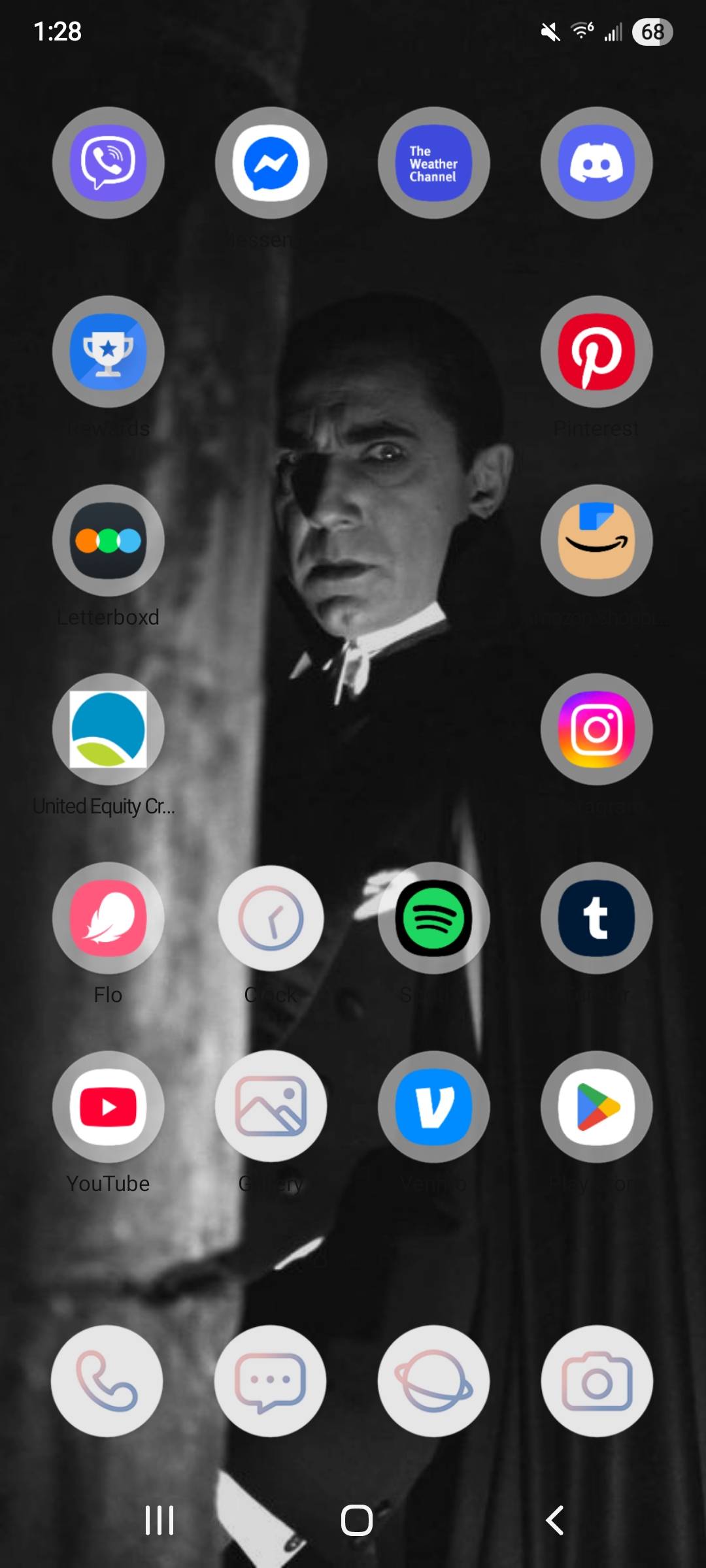Launch the Letterboxd app
Screen dimensions: 706x1568
click(108, 540)
